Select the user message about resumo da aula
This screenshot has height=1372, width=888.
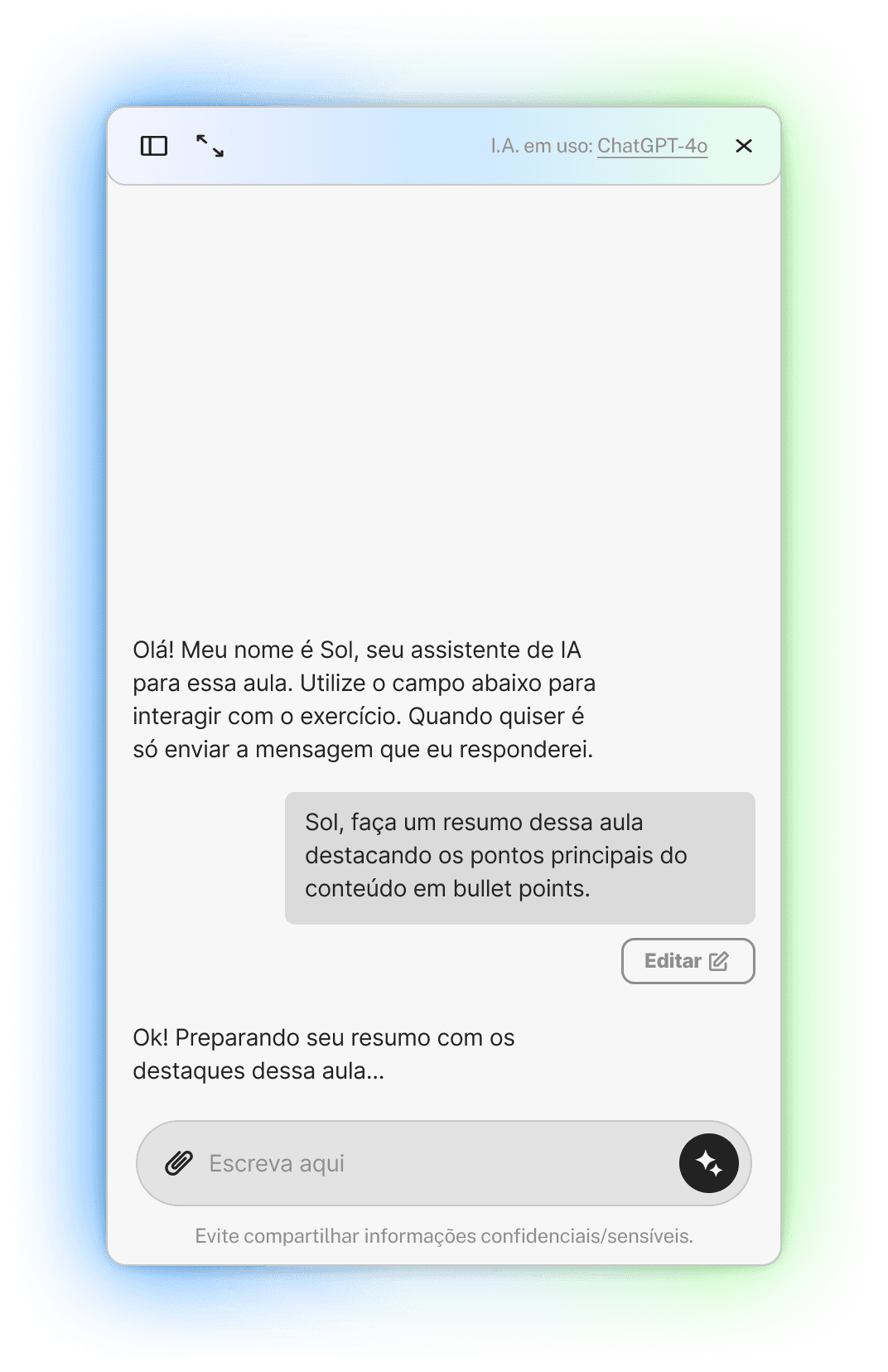pos(520,857)
